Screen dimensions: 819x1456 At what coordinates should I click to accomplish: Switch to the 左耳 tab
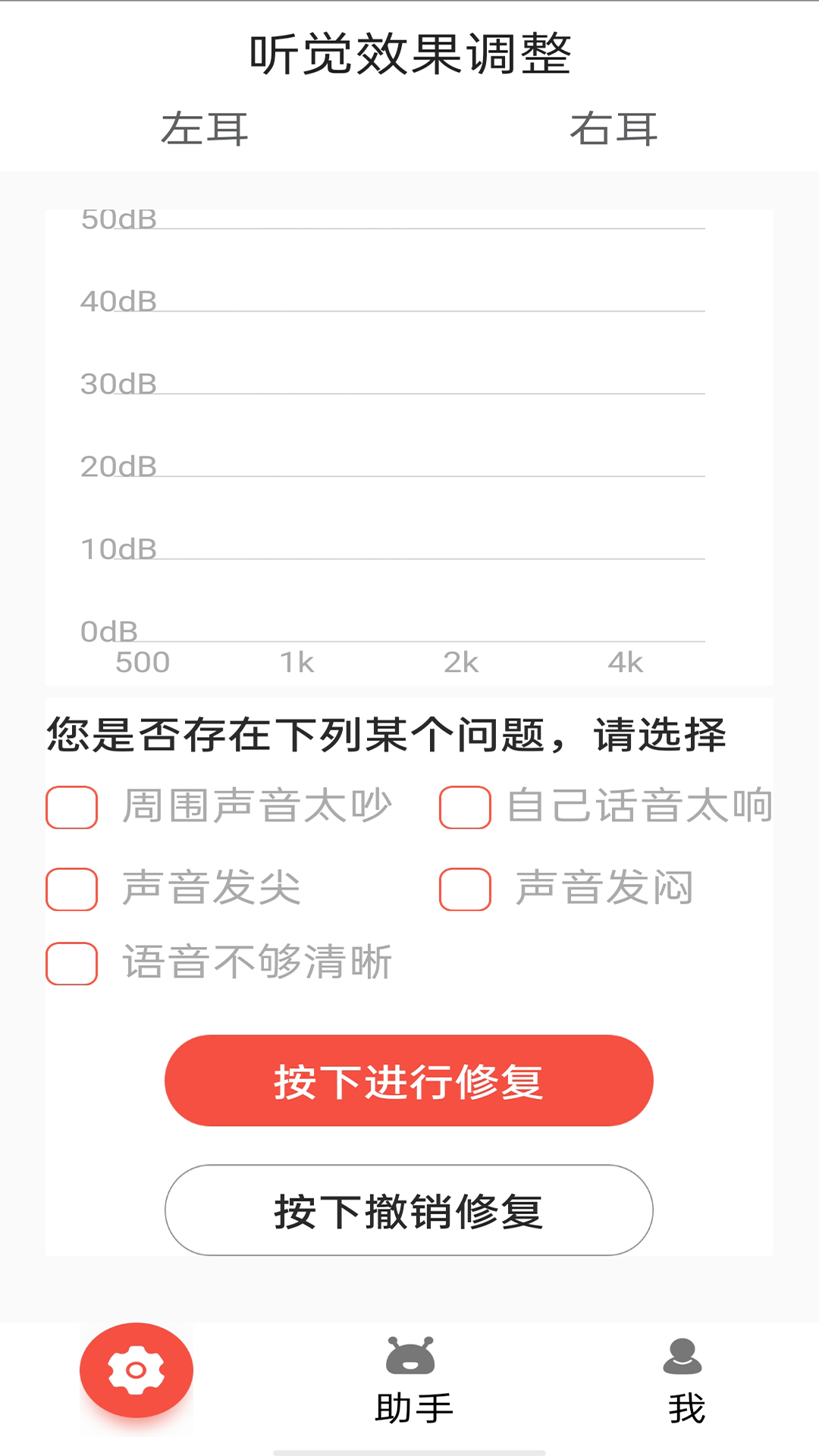tap(203, 130)
